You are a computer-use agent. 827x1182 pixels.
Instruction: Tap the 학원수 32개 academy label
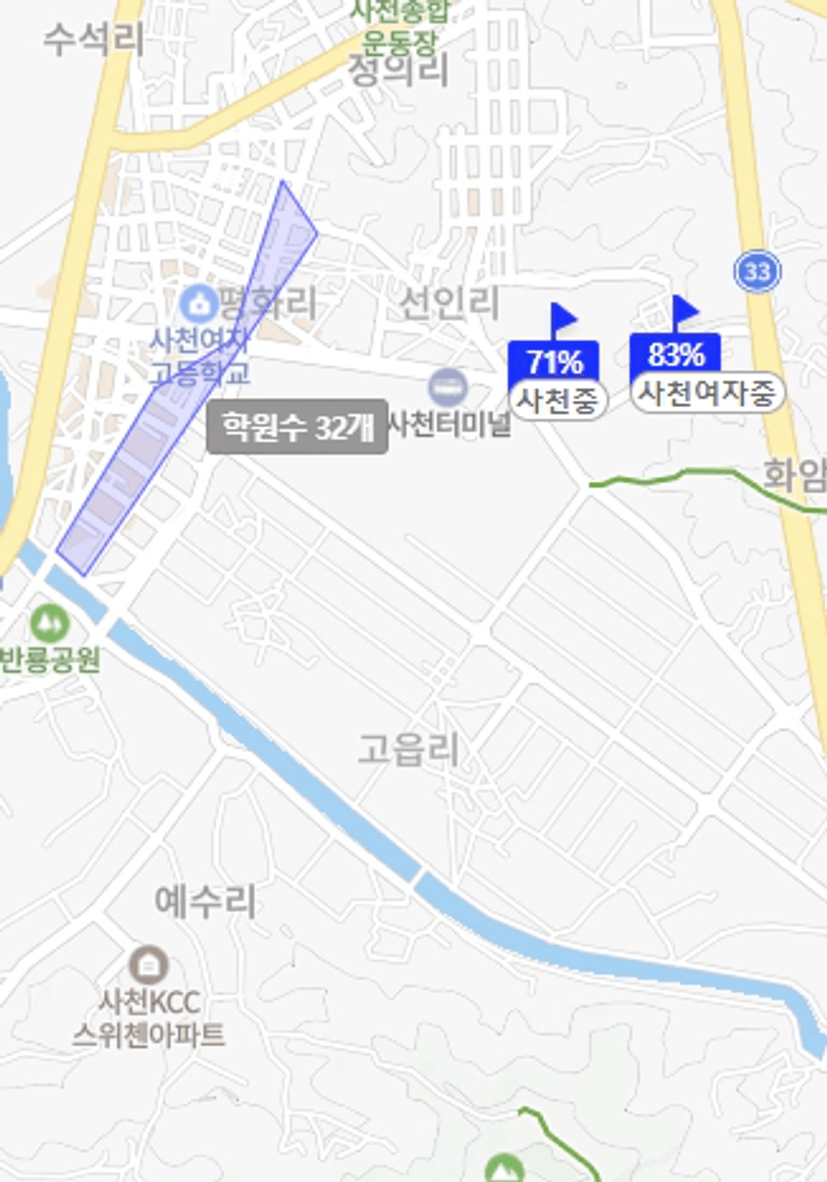tap(297, 427)
